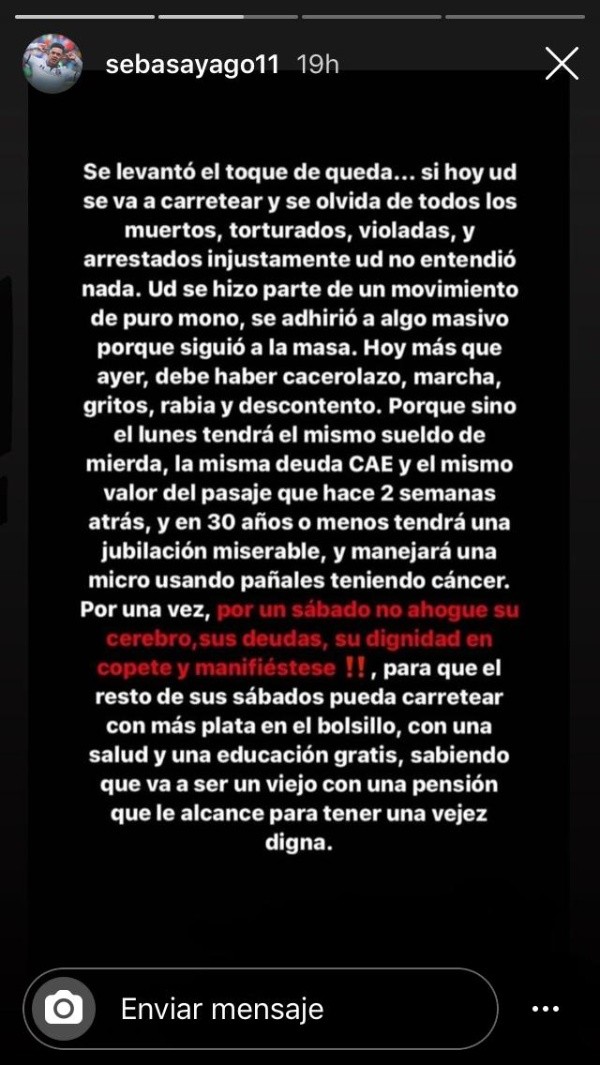Open the three-dot more options menu
Image resolution: width=600 pixels, height=1065 pixels.
[545, 1009]
